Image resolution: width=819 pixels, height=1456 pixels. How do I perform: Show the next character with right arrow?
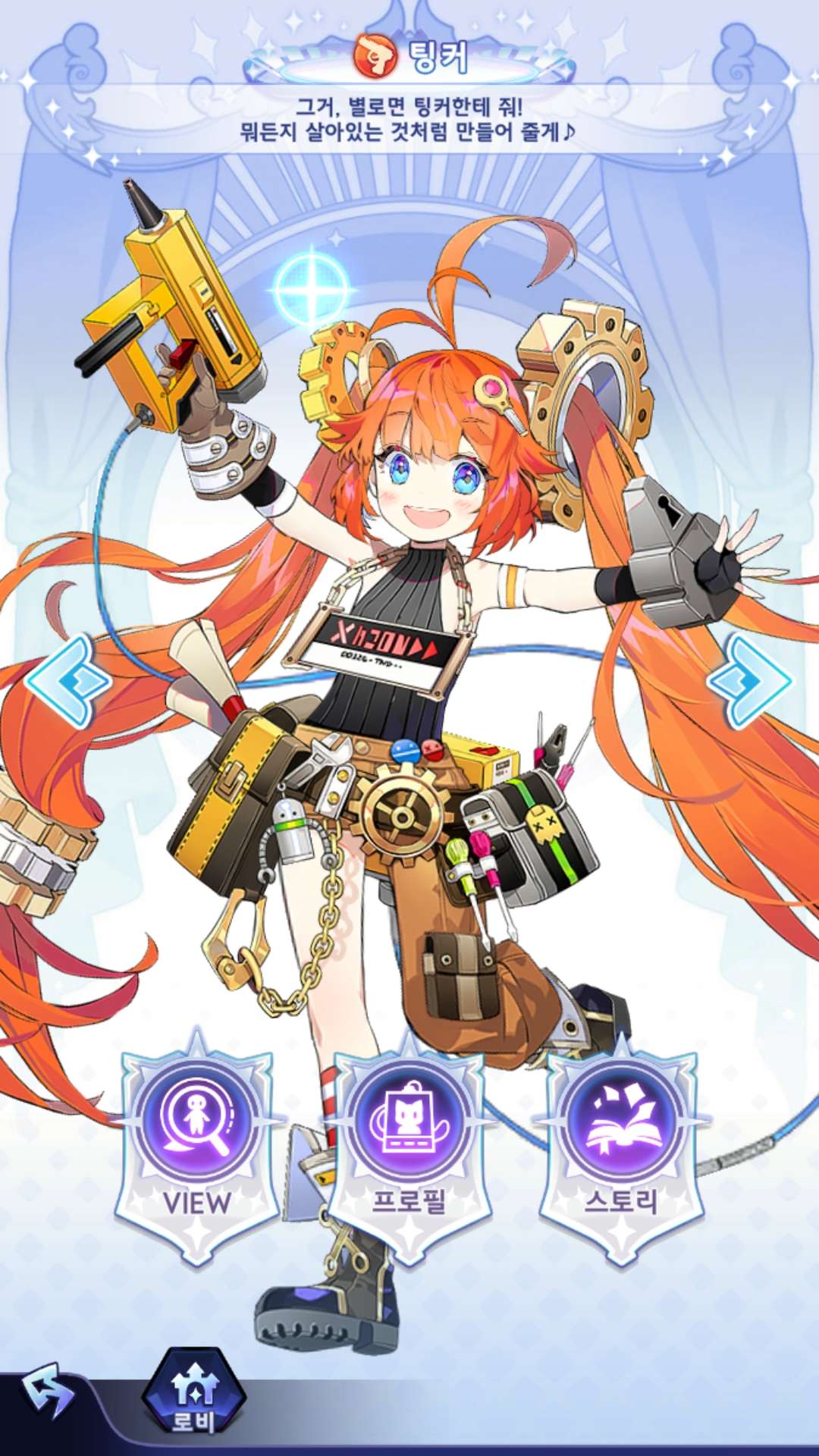[x=751, y=680]
